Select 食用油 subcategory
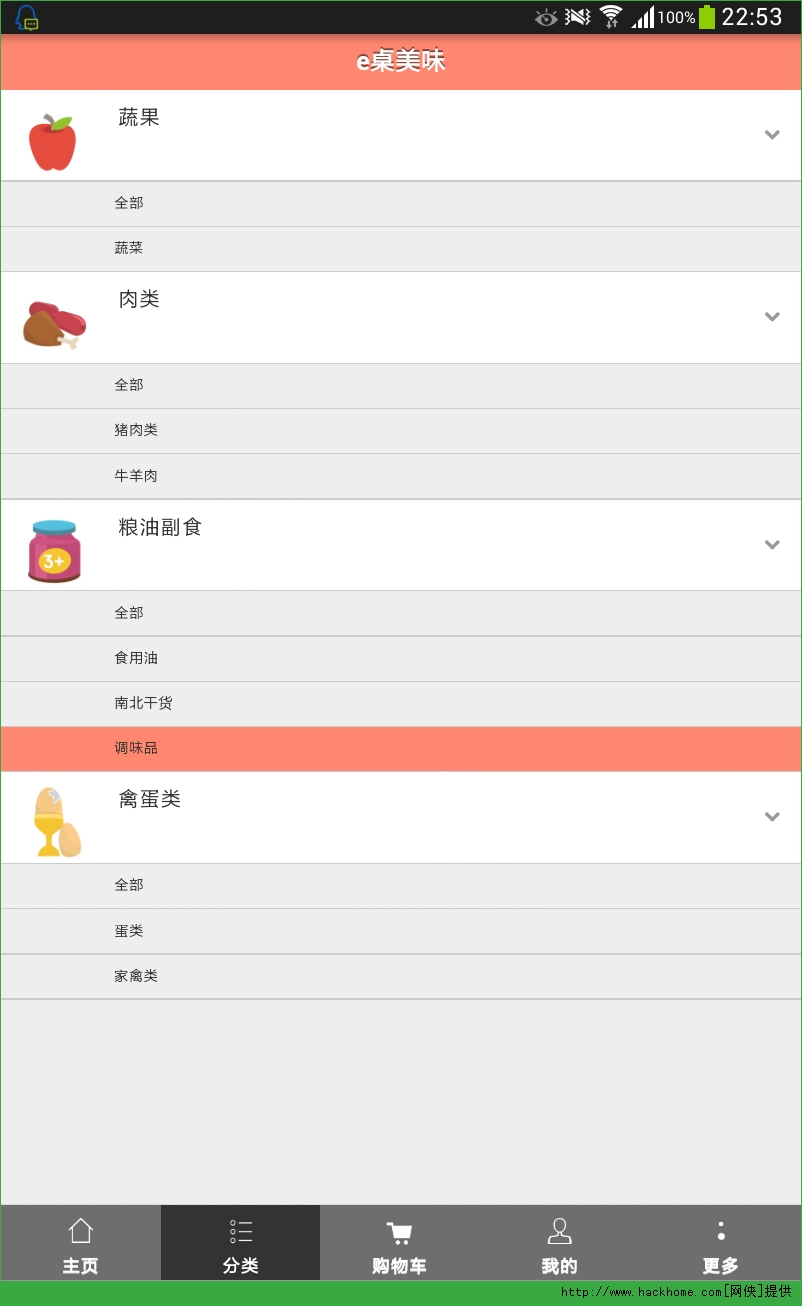Screen dimensions: 802x1306 (x=136, y=658)
